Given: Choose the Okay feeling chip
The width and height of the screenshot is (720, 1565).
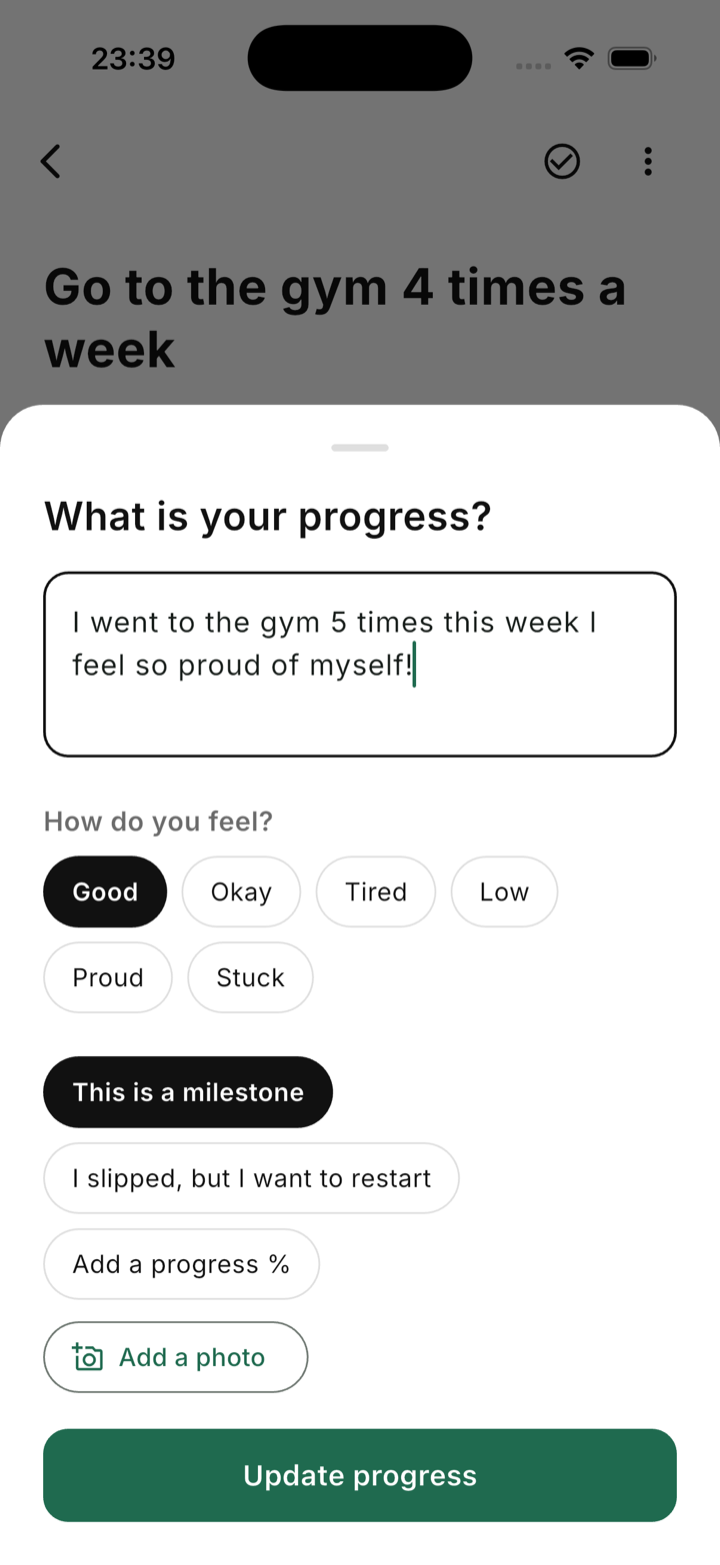Looking at the screenshot, I should tap(241, 892).
